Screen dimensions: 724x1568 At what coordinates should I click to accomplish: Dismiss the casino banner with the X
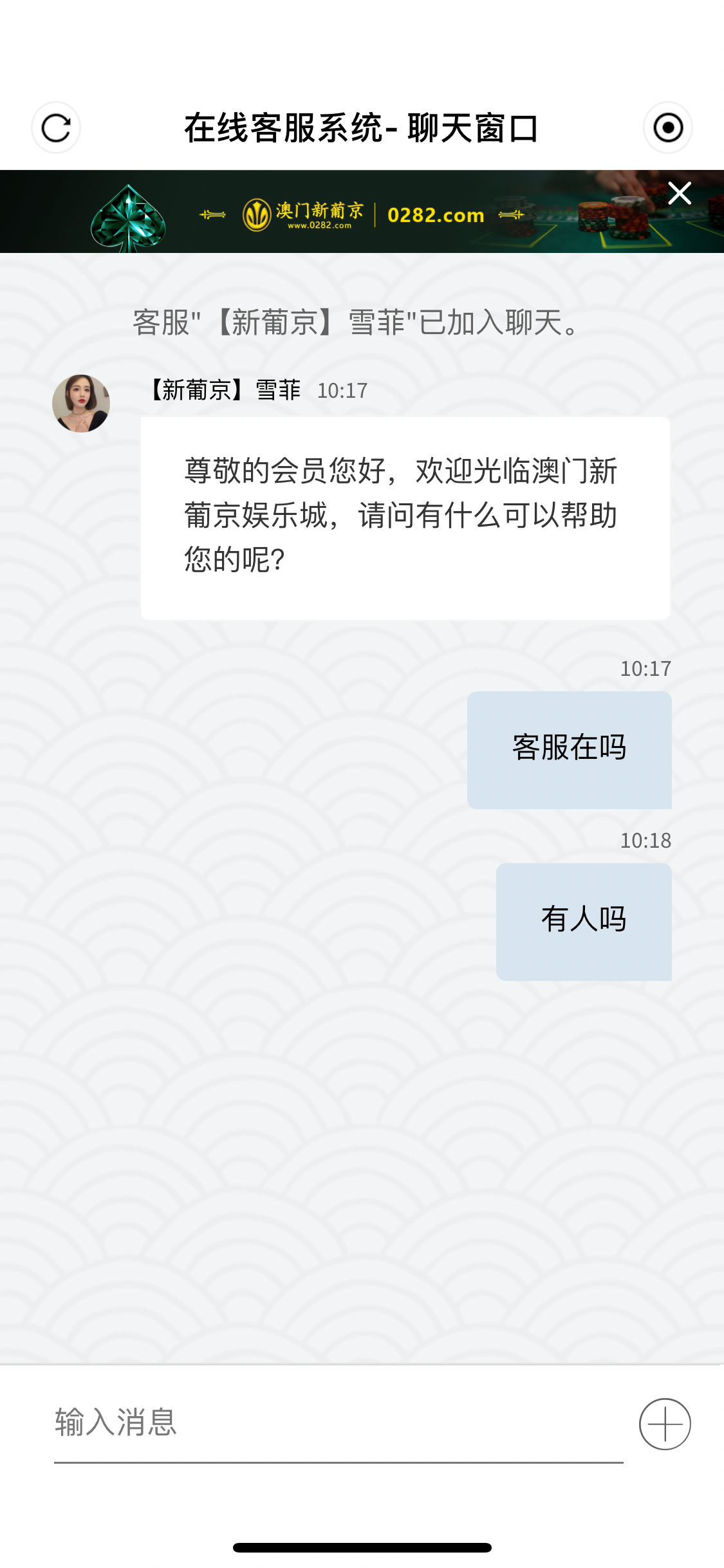tap(679, 193)
